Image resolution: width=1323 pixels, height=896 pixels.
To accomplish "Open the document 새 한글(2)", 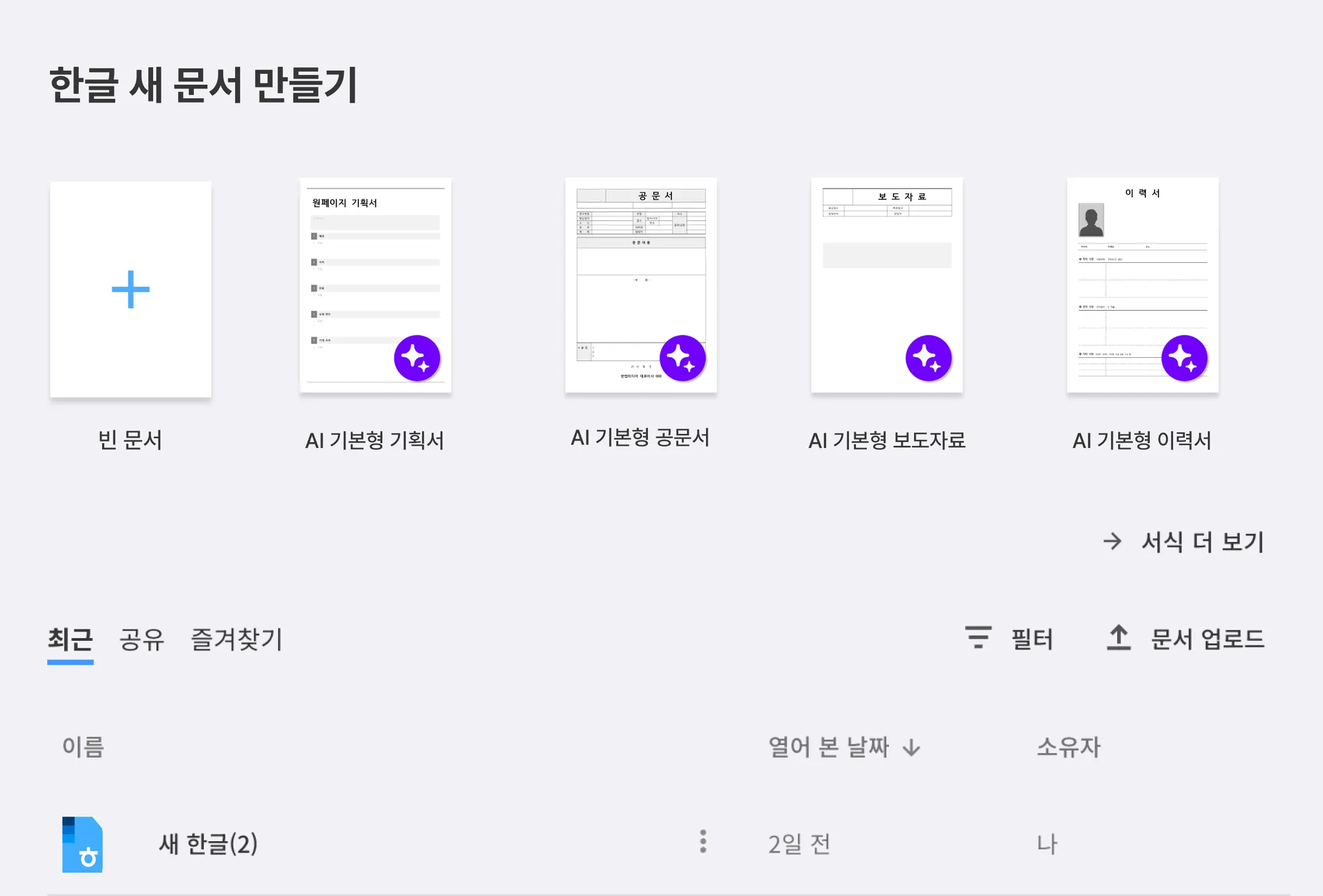I will point(208,844).
